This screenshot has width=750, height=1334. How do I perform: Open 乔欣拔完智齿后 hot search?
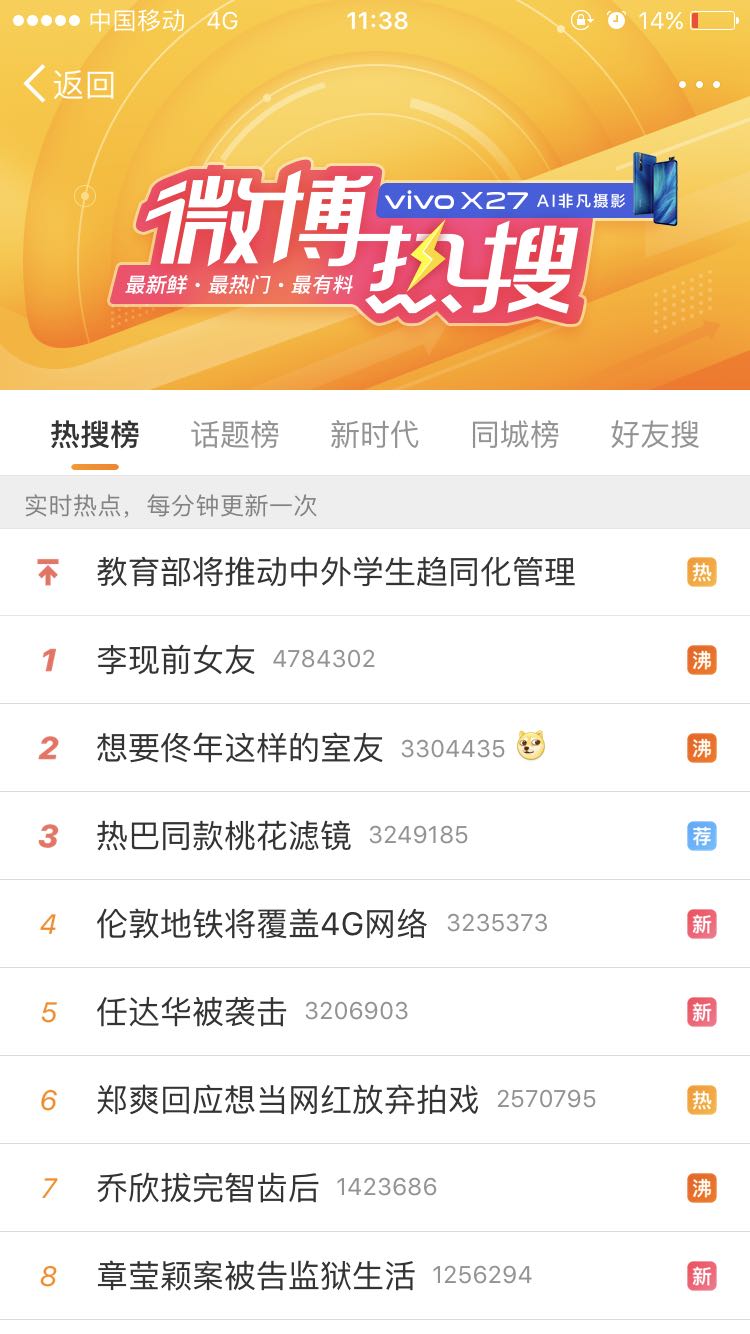click(375, 1188)
